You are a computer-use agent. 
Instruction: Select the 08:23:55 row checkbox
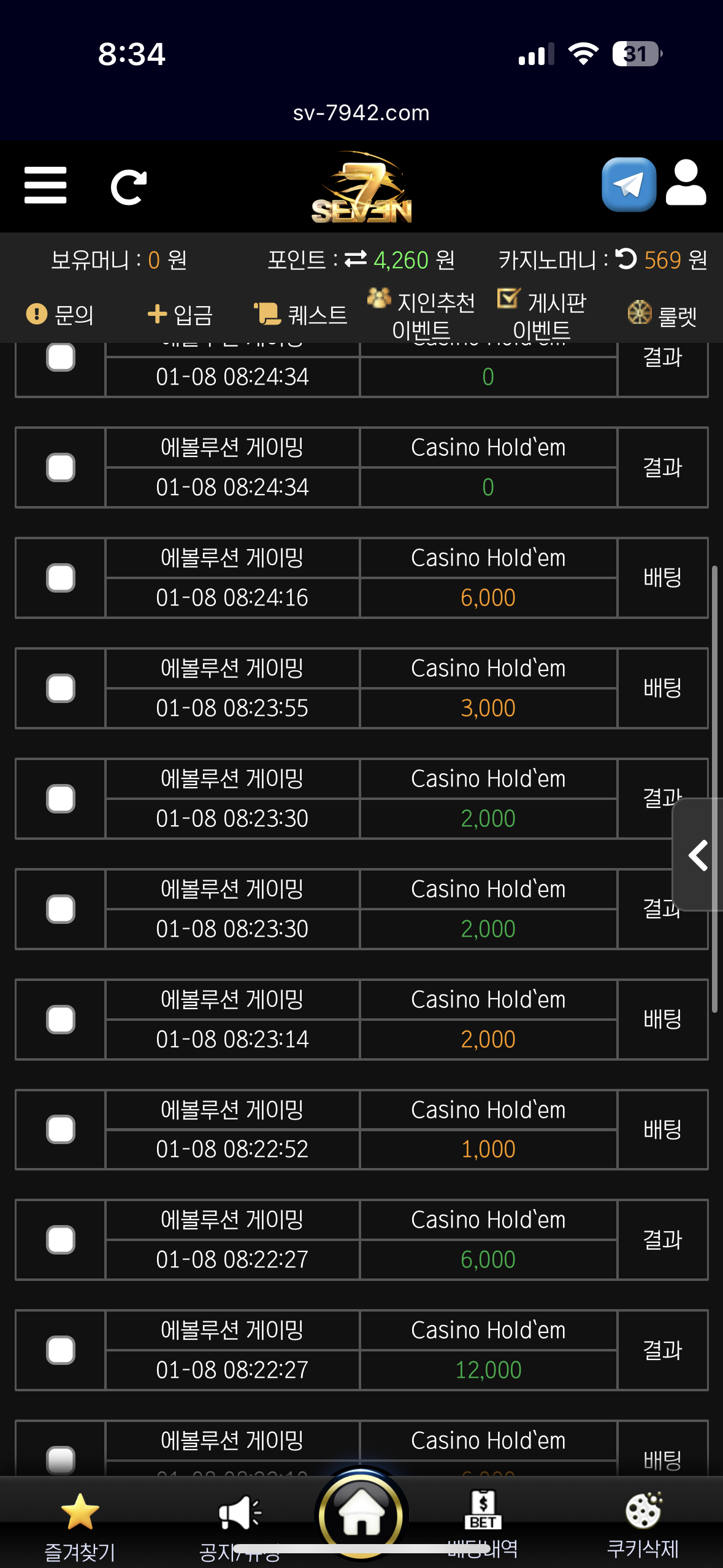click(x=61, y=688)
